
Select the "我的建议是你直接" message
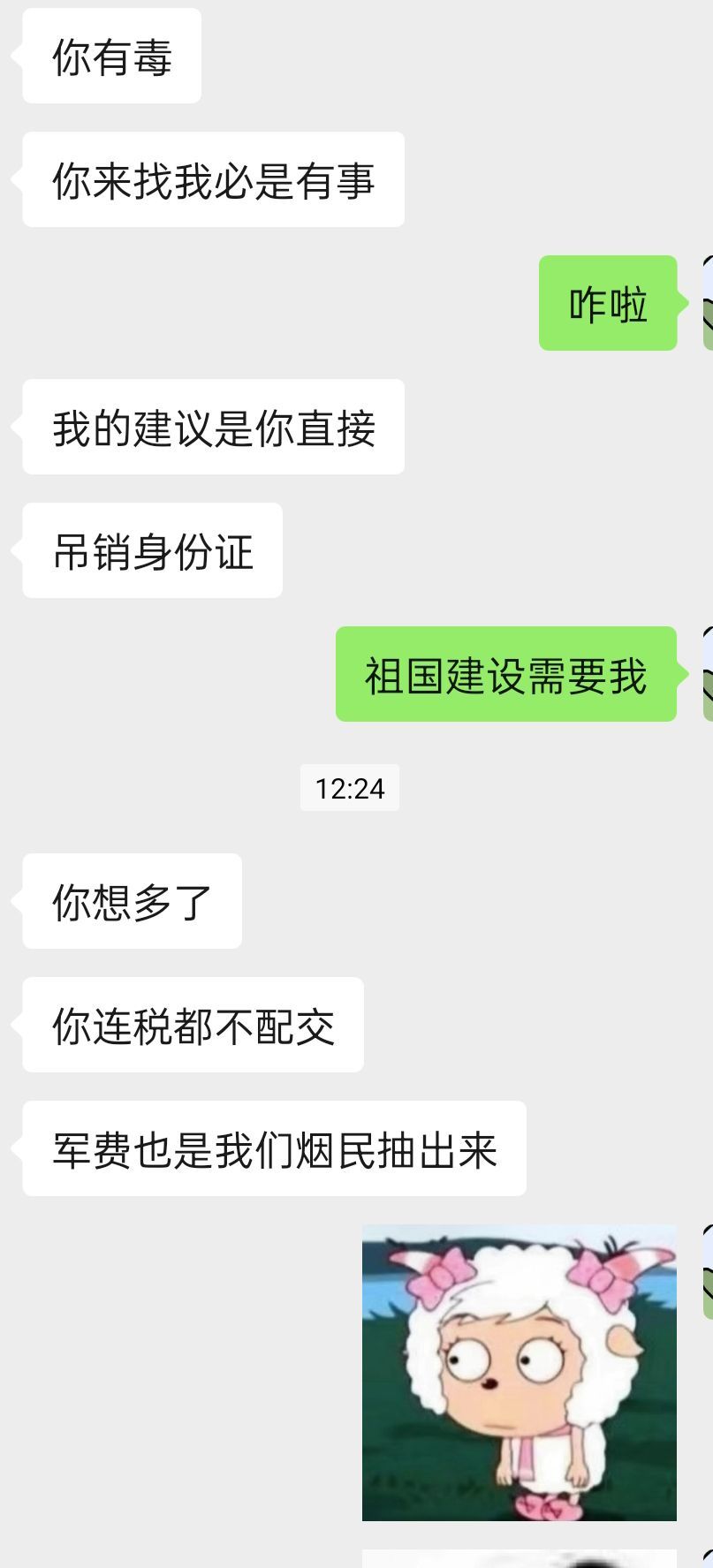point(212,426)
